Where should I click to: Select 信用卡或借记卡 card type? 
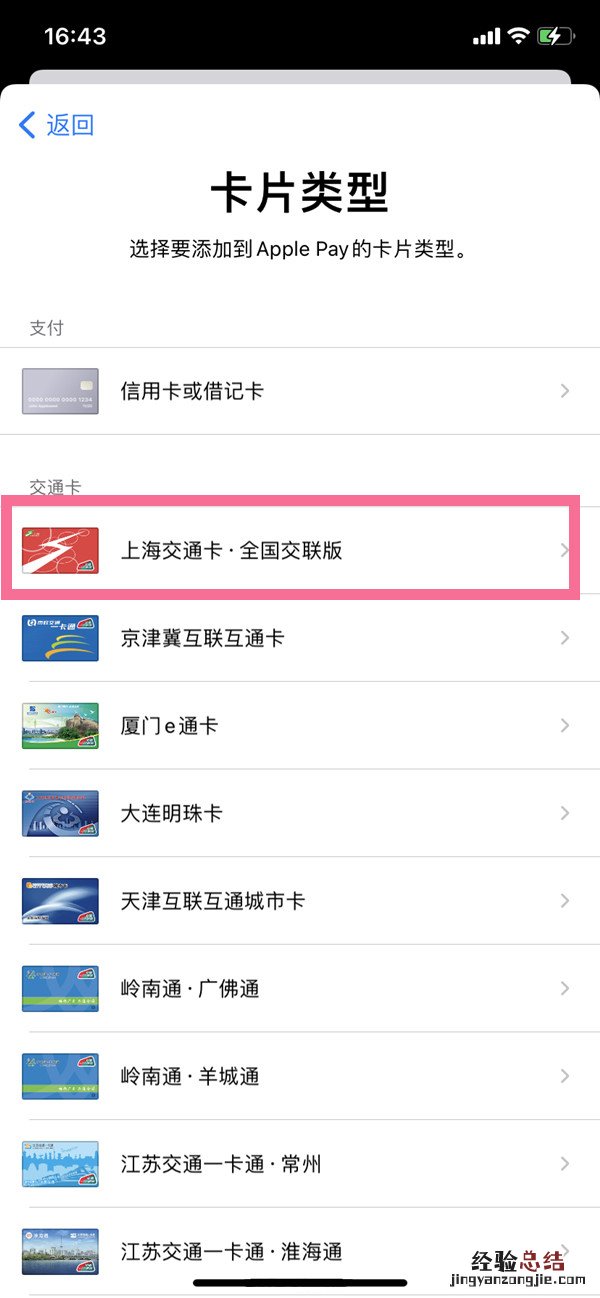300,391
